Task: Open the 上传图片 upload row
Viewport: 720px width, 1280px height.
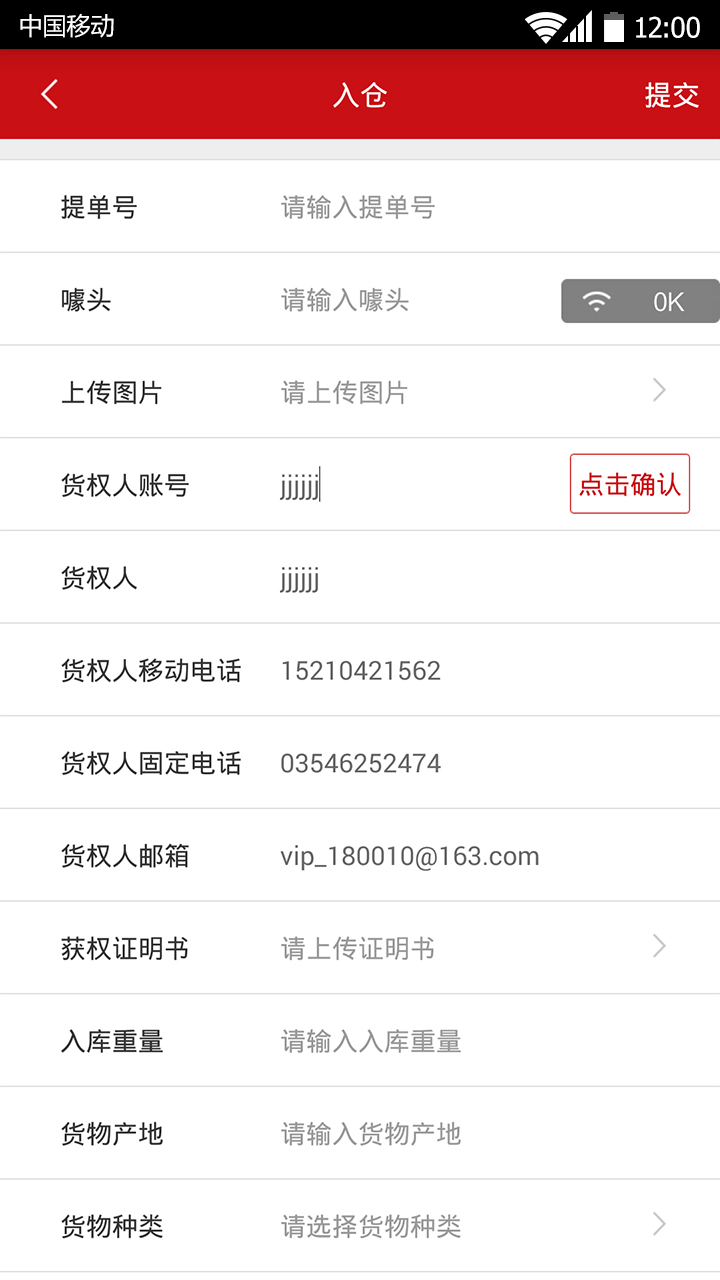Action: (360, 392)
